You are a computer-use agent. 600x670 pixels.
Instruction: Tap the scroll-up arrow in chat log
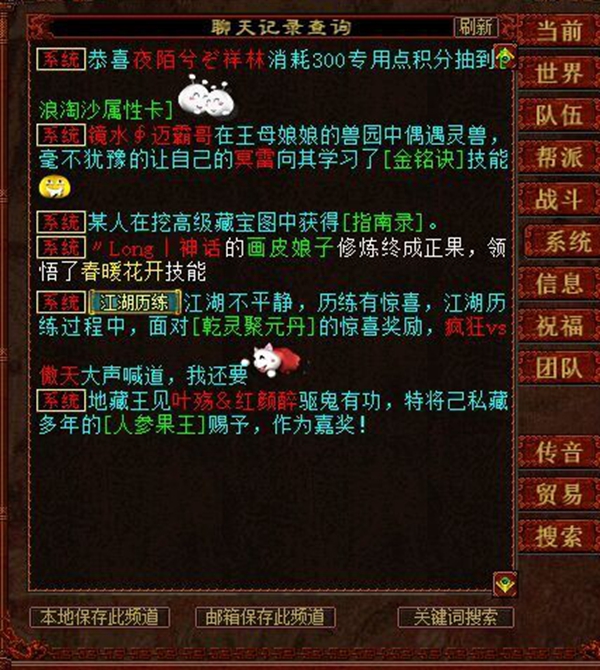pyautogui.click(x=505, y=57)
